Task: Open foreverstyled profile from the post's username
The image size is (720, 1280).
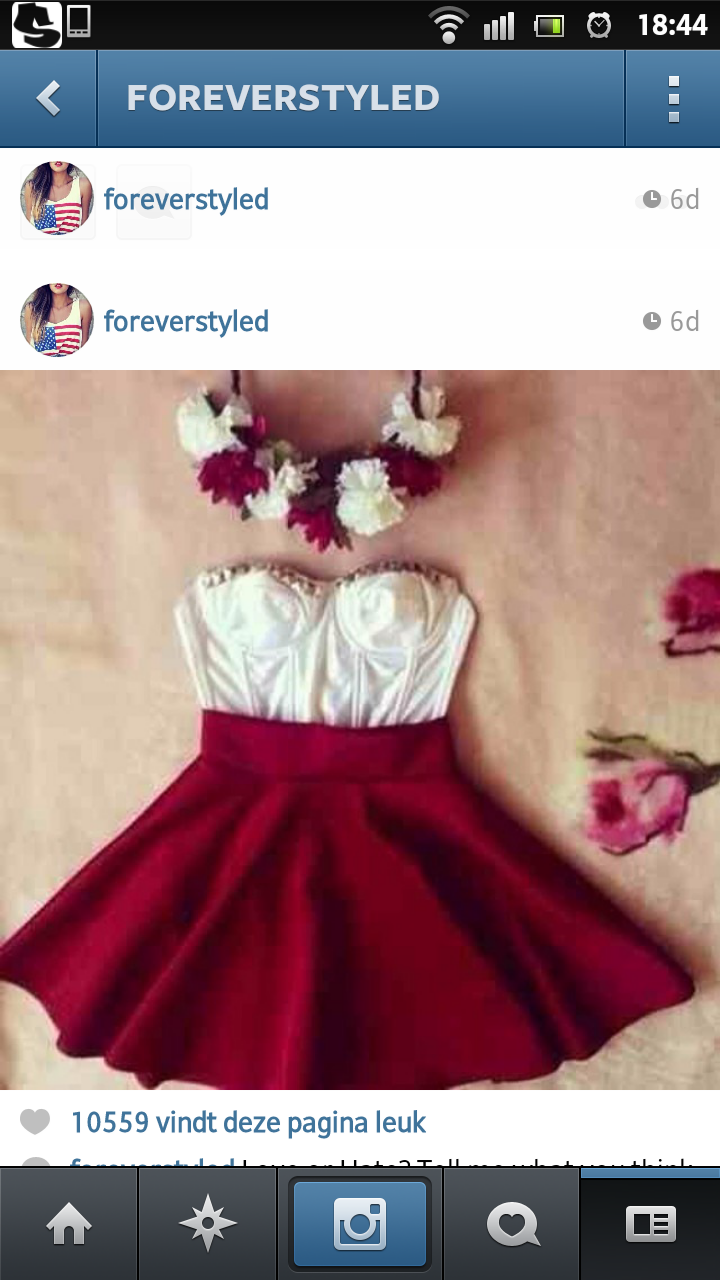Action: click(186, 321)
